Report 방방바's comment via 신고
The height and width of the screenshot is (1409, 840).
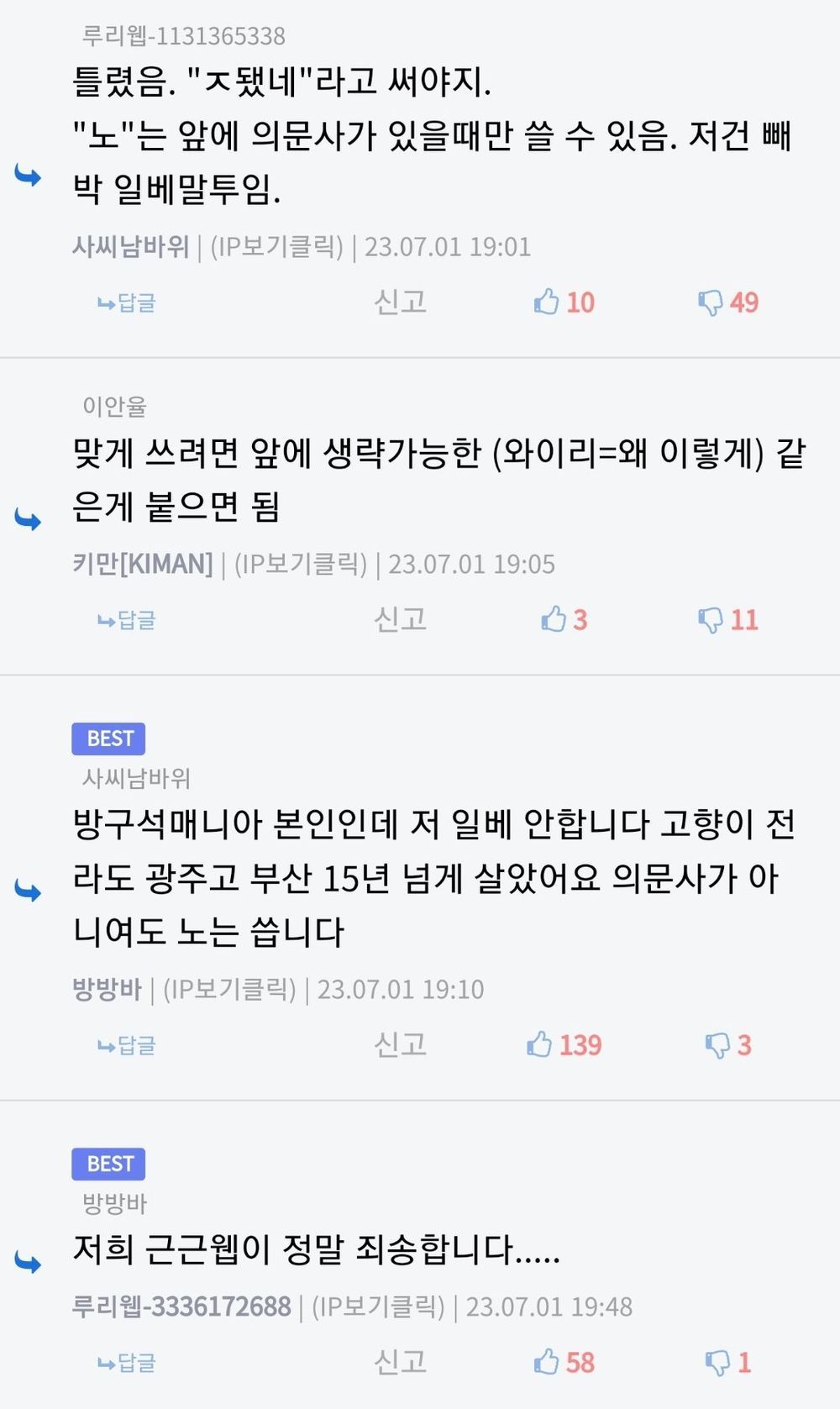[400, 1044]
